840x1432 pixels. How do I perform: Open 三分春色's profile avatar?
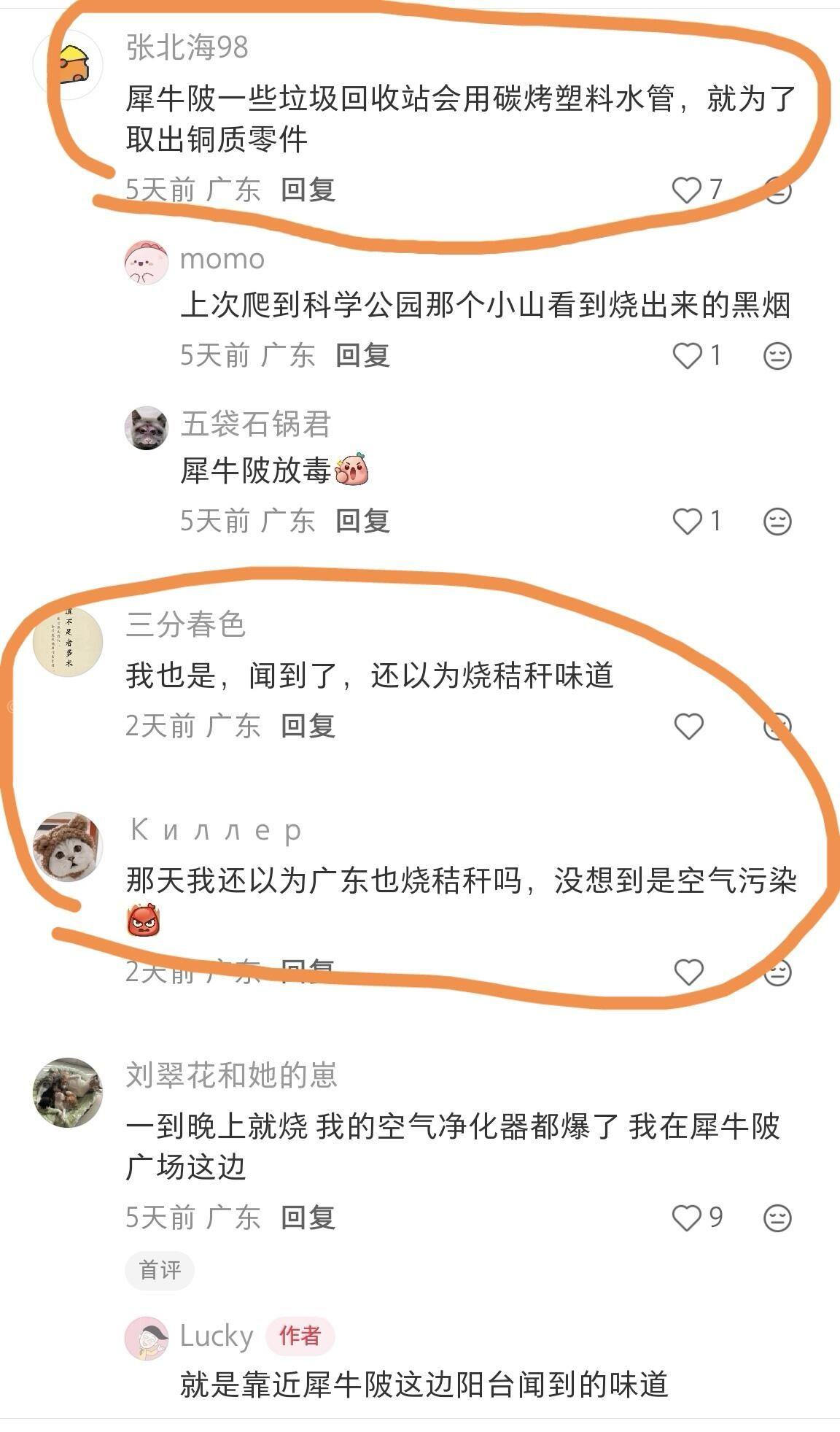(68, 642)
